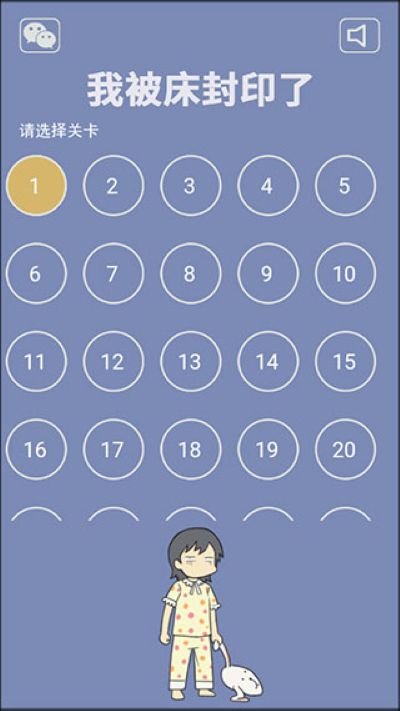The height and width of the screenshot is (711, 400).
Task: Open level 6
Action: (36, 273)
